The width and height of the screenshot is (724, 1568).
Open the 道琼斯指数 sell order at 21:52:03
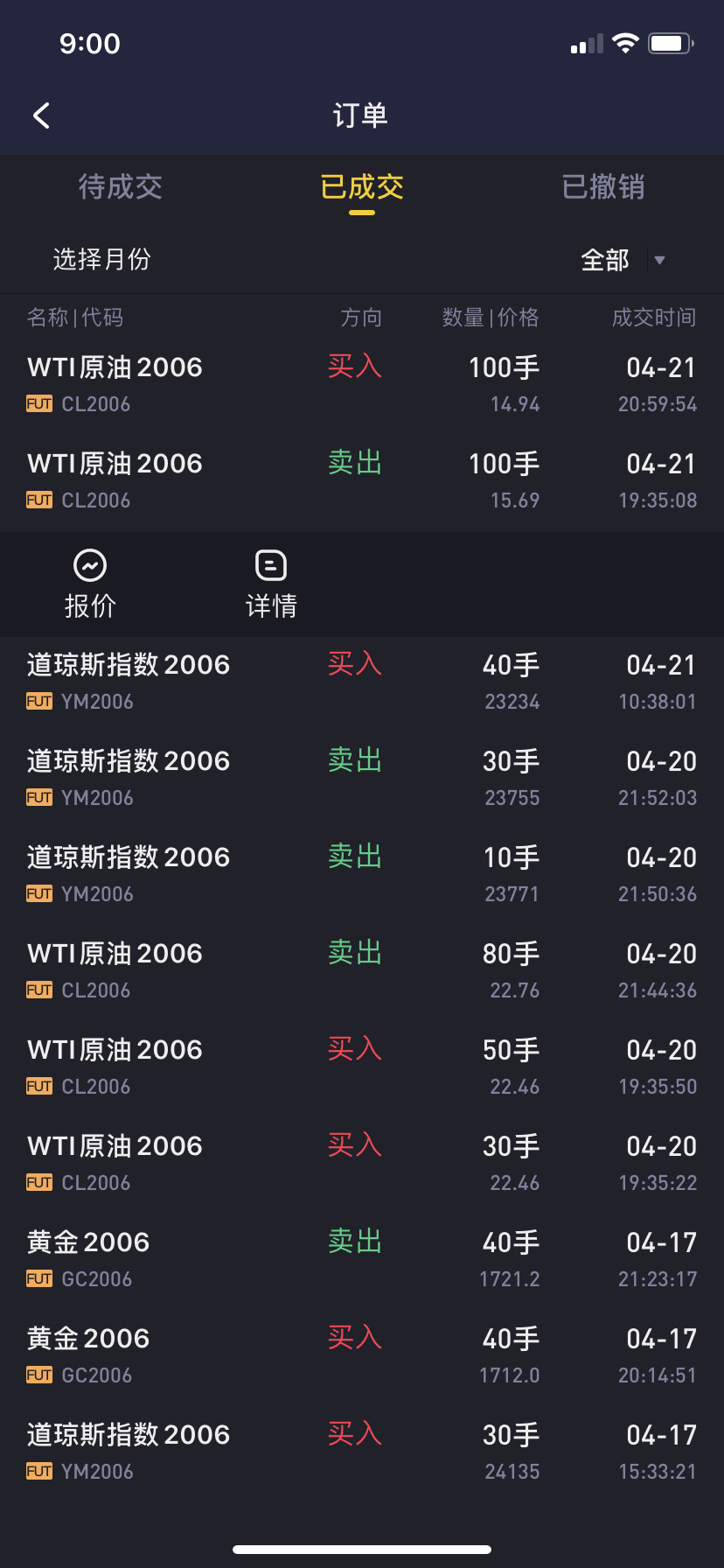[x=362, y=779]
